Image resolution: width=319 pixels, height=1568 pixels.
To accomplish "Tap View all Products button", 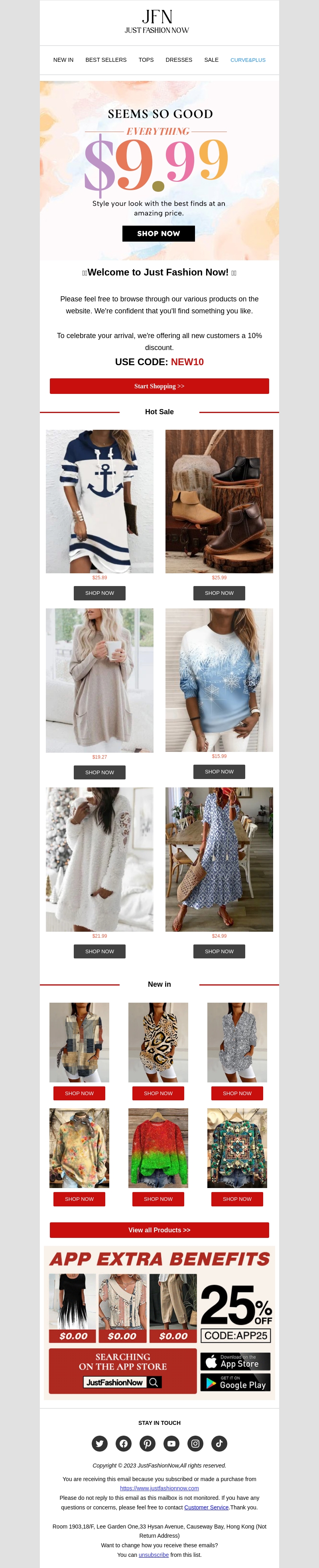I will click(159, 1230).
